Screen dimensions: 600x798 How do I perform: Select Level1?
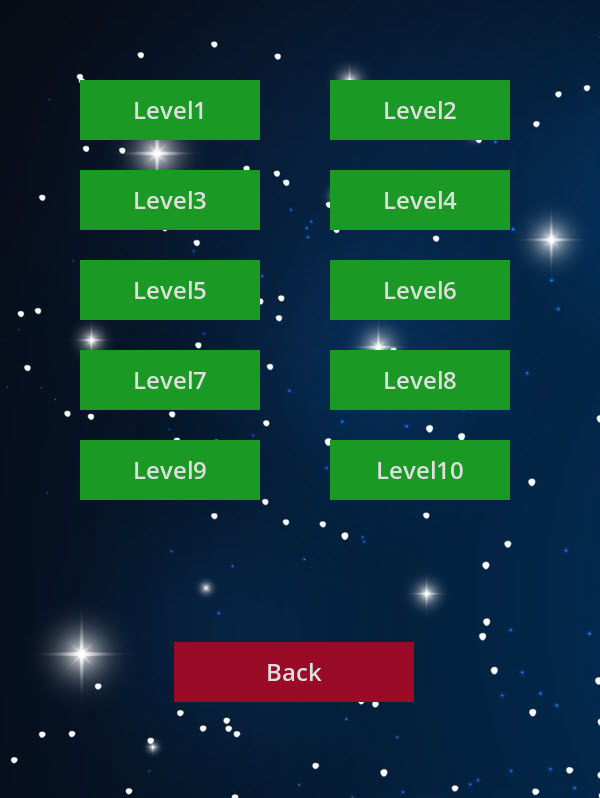[x=170, y=110]
